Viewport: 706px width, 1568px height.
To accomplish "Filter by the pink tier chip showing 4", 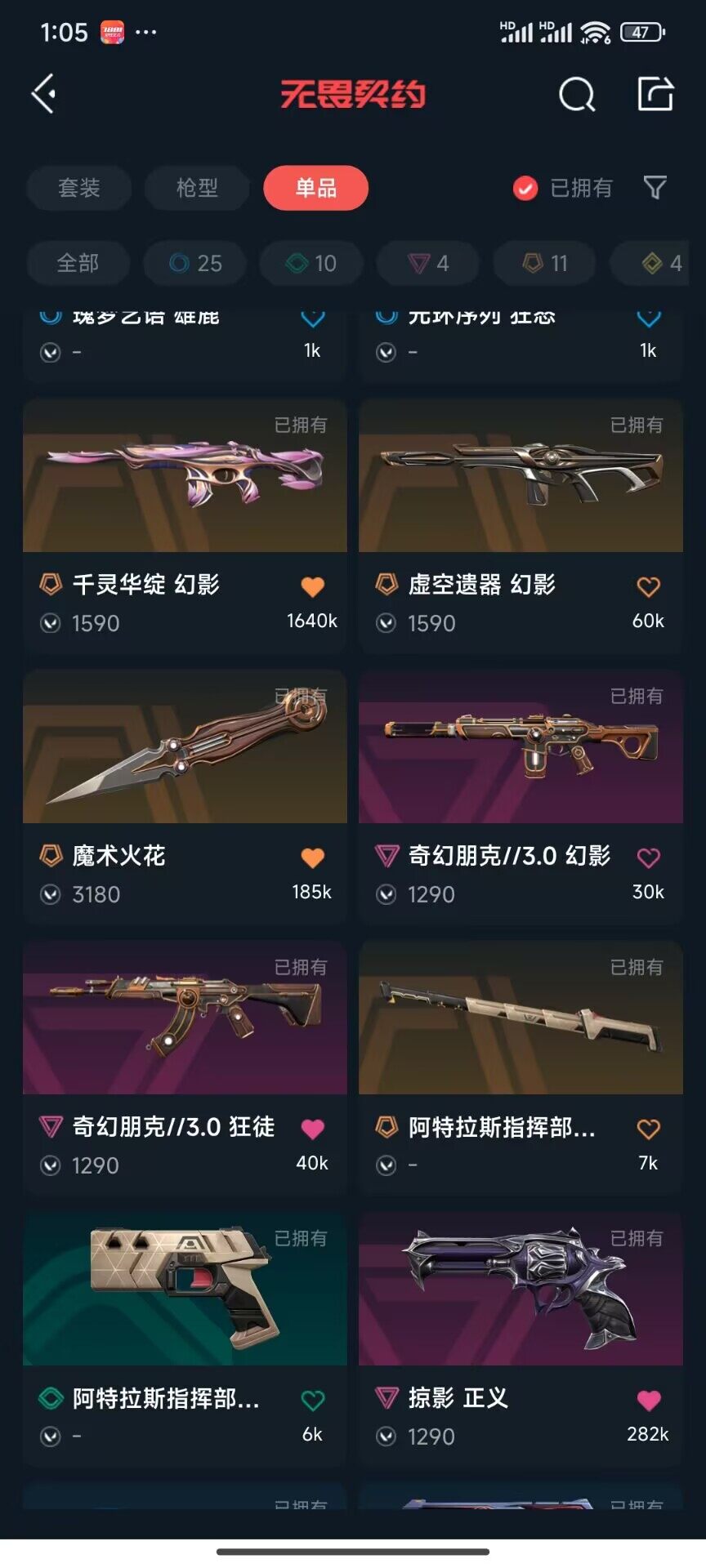I will [429, 263].
